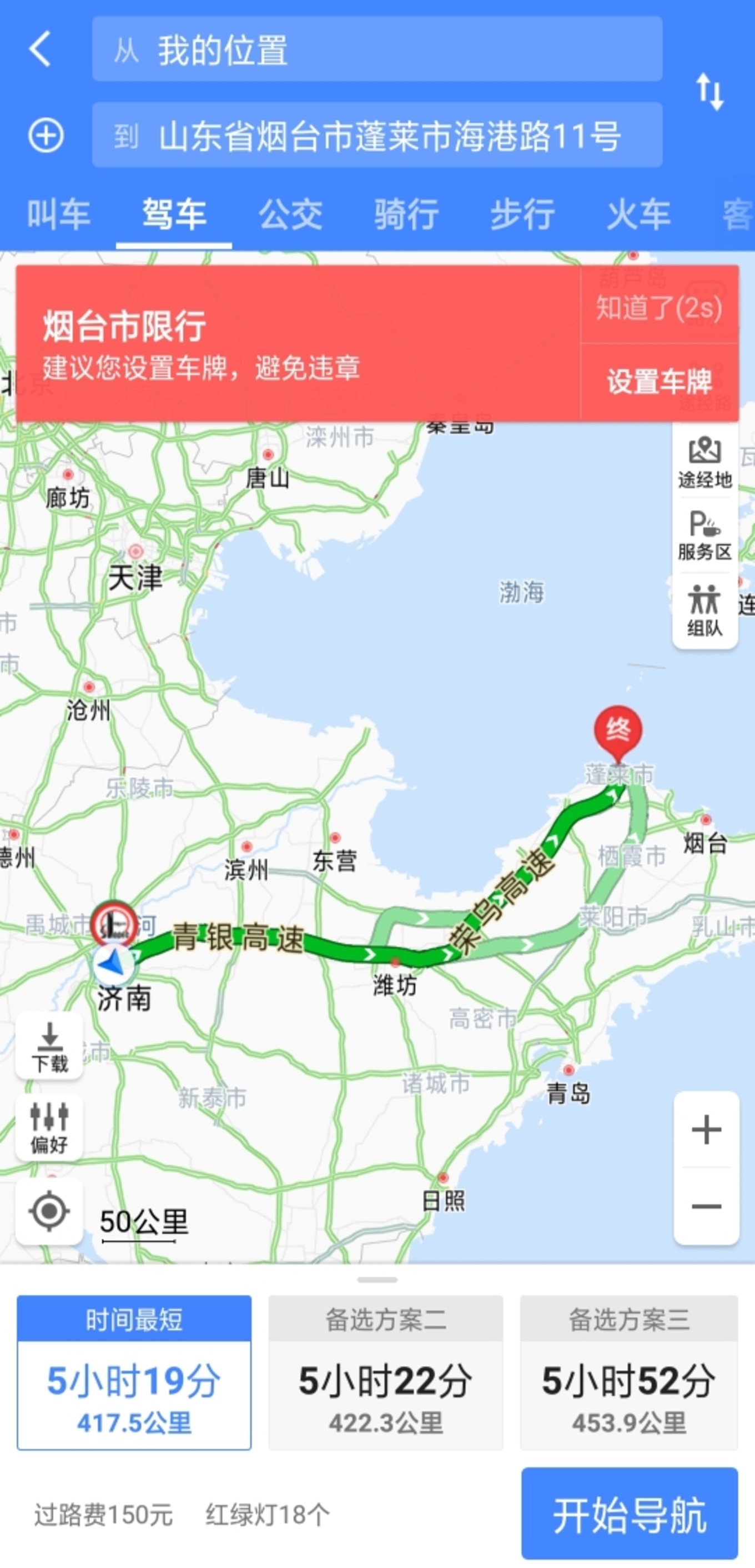This screenshot has height=1568, width=755.
Task: Zoom in on the map
Action: point(706,1130)
